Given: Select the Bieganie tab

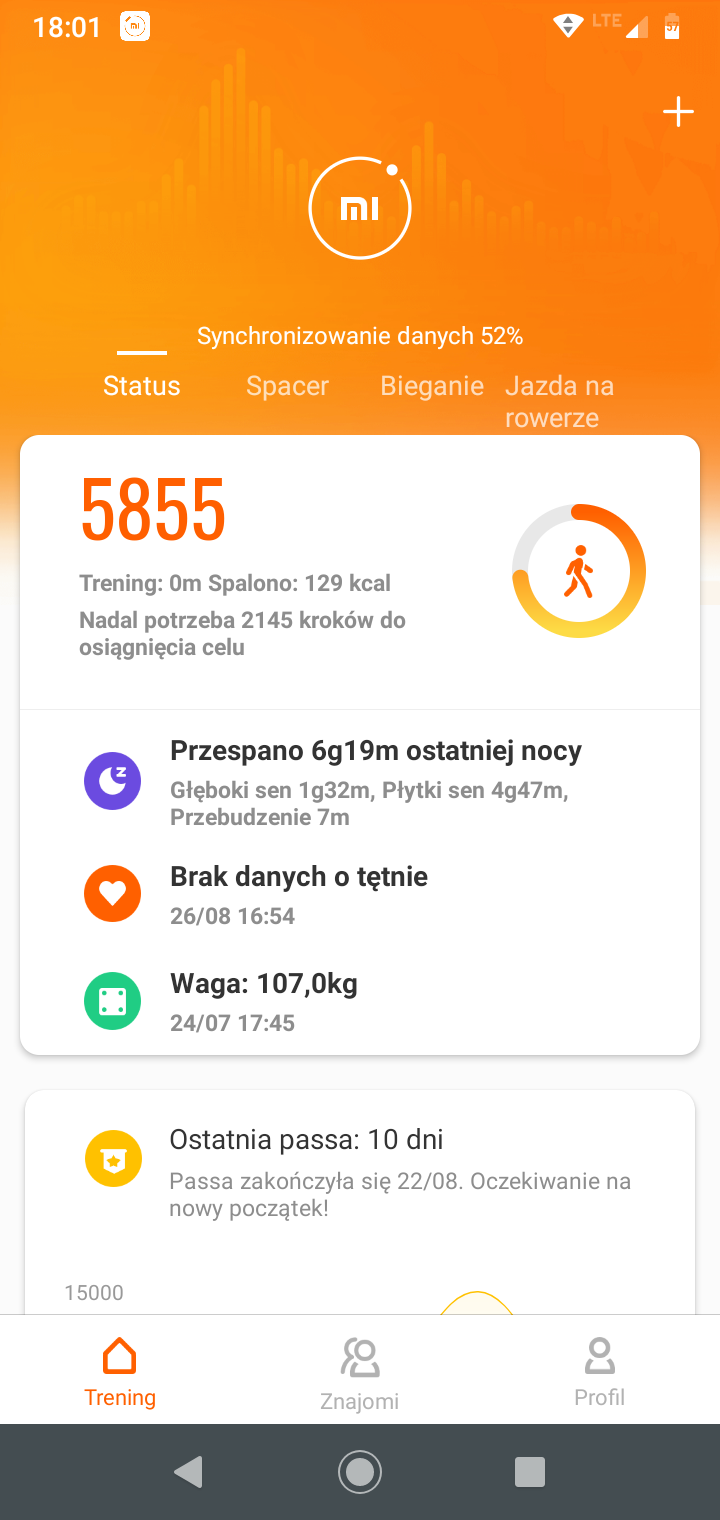Looking at the screenshot, I should (x=432, y=386).
